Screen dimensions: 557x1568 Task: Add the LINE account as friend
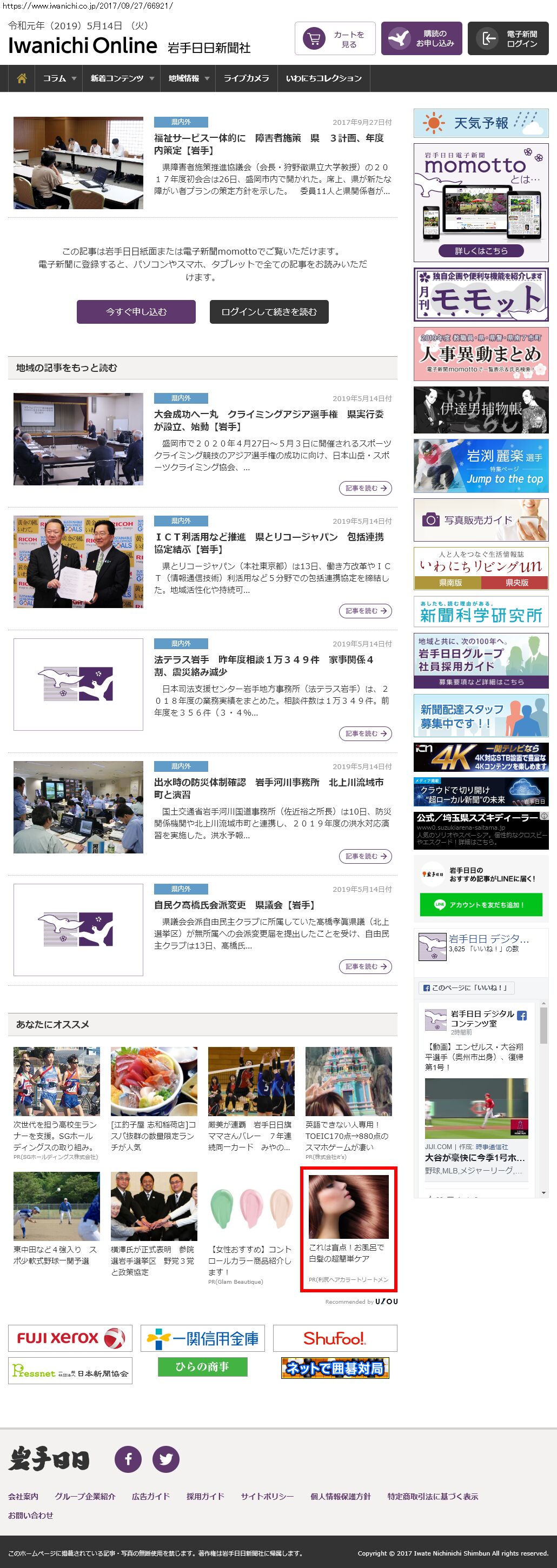click(x=480, y=904)
